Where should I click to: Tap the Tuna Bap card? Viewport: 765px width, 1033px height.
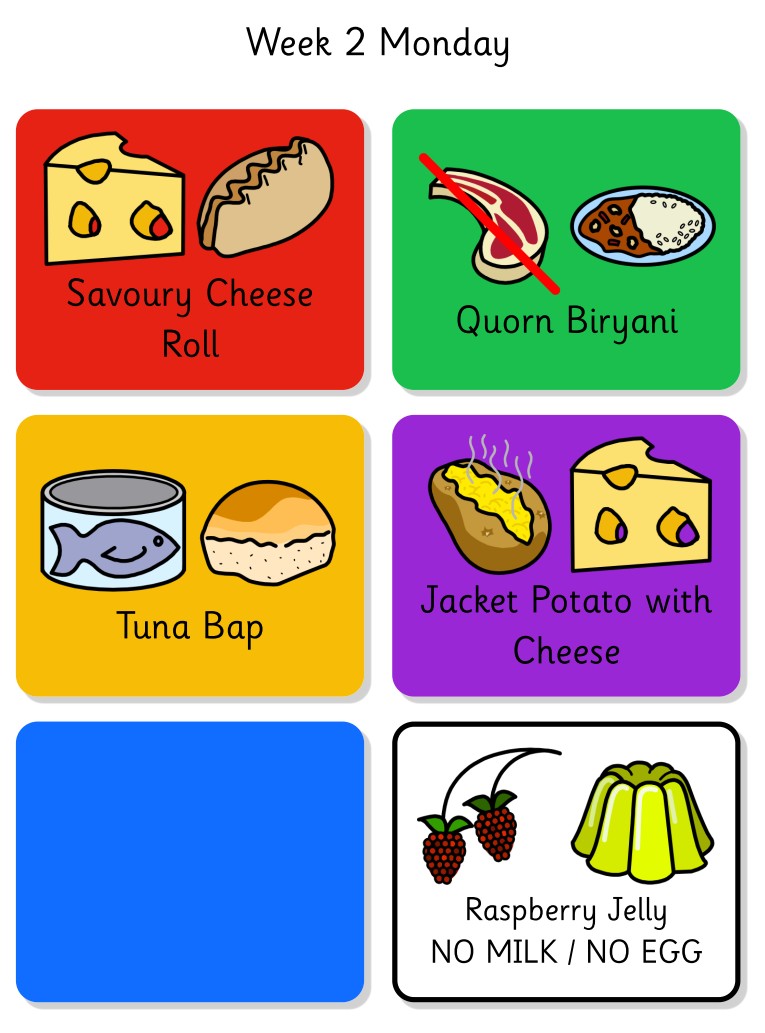tap(190, 555)
